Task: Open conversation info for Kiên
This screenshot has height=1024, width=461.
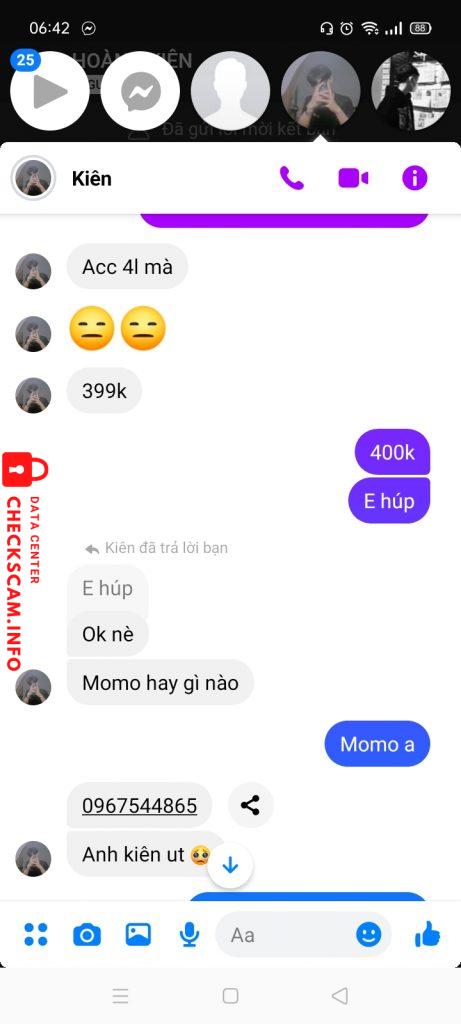Action: [x=415, y=178]
